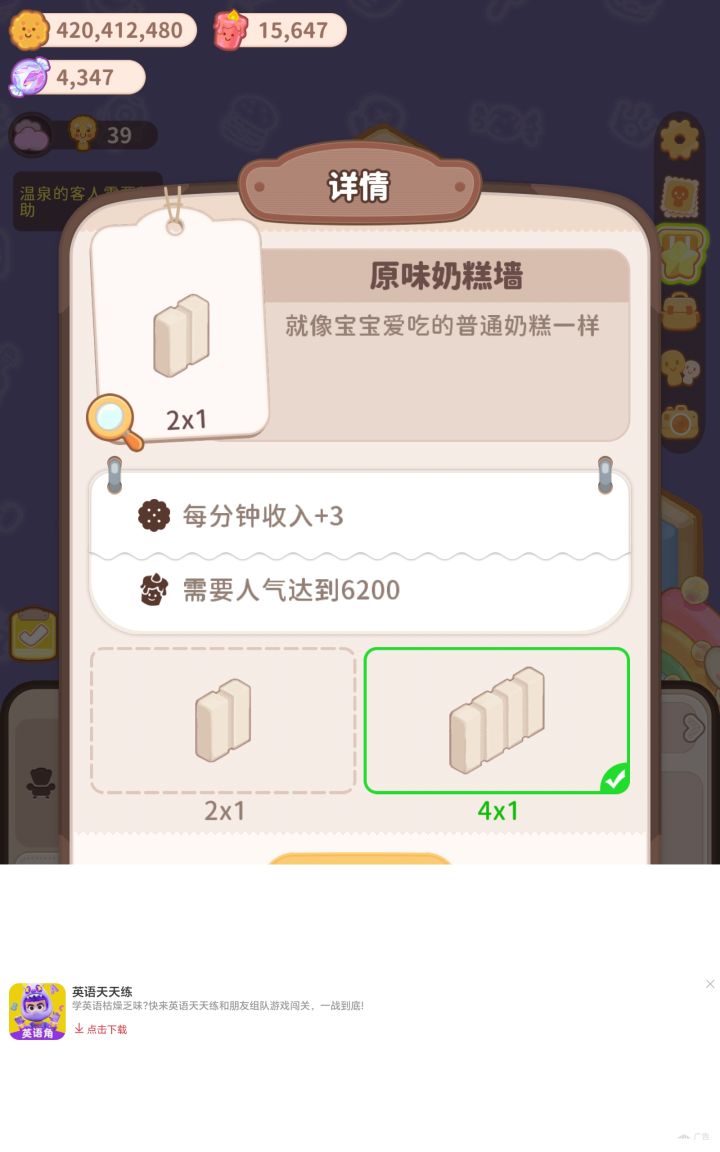Open the gingerbread stamp album icon
720x1152 pixels.
tap(683, 196)
